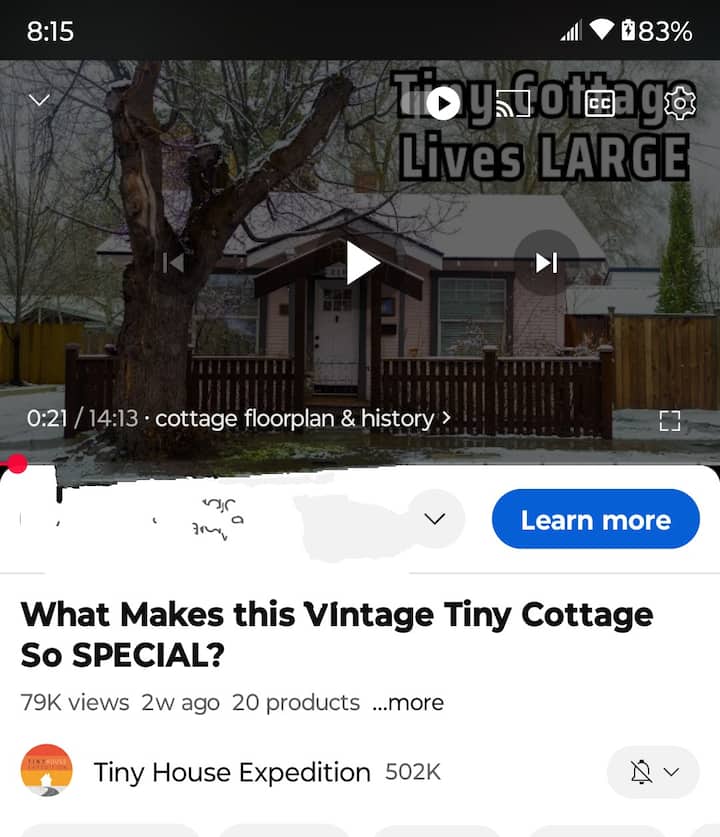Screen dimensions: 720x837
Task: Change notification settings for this channel
Action: pyautogui.click(x=653, y=772)
